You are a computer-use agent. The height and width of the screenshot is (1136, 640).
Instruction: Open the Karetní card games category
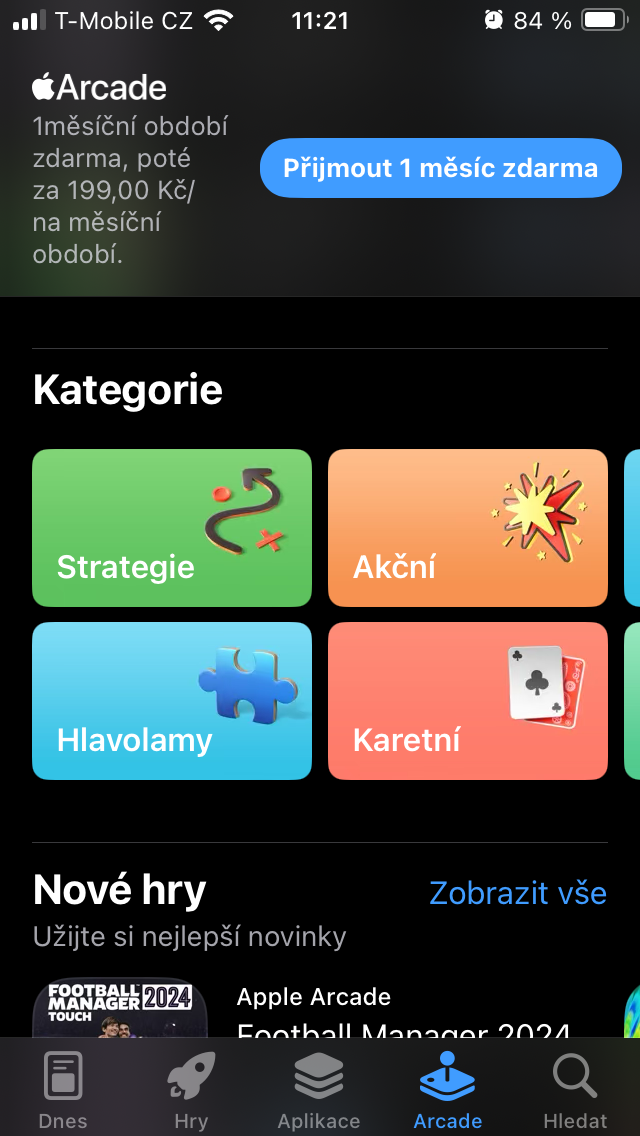(467, 700)
